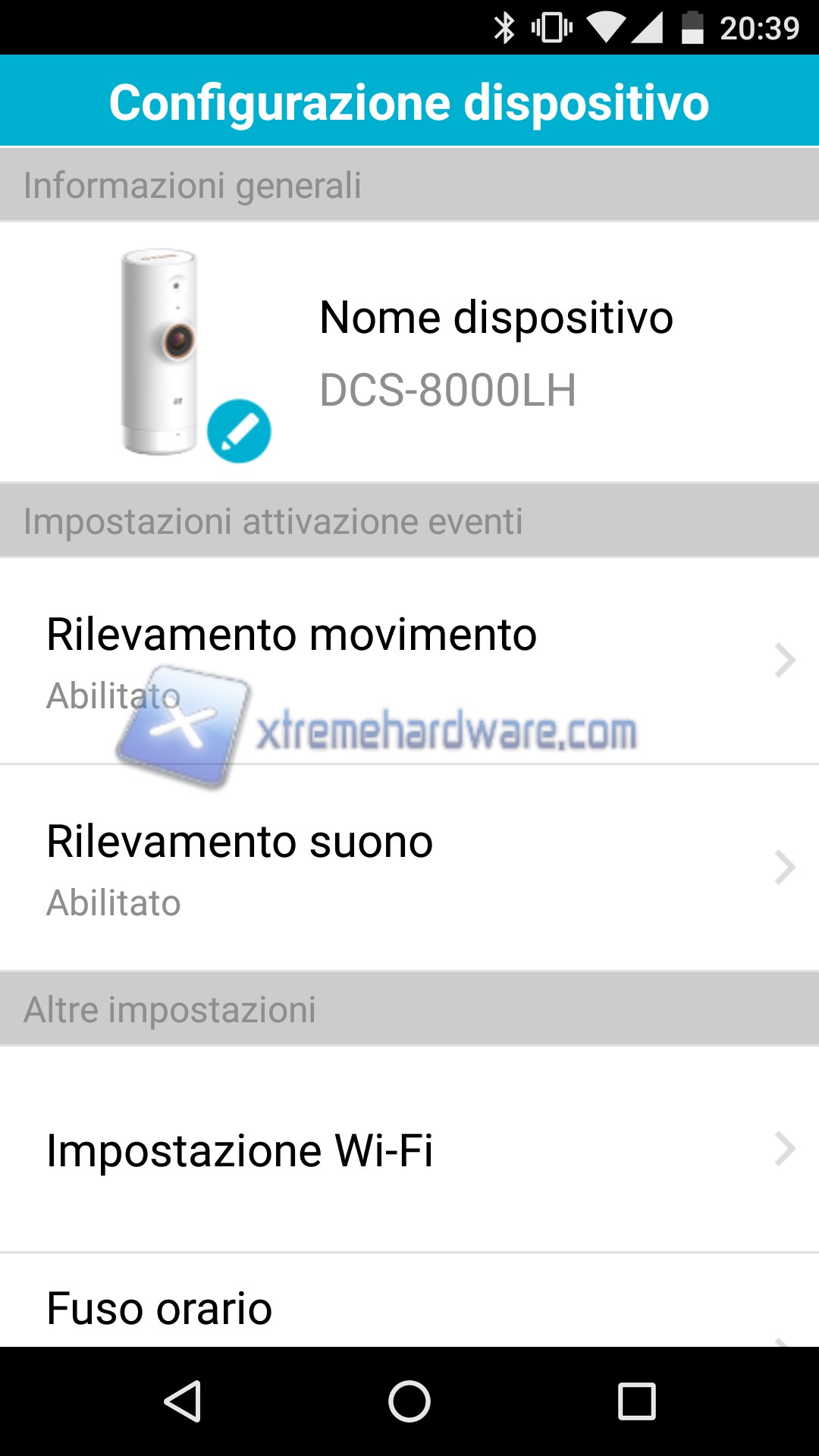Return to the home screen
Screen dimensions: 819x1456
coord(409,1401)
